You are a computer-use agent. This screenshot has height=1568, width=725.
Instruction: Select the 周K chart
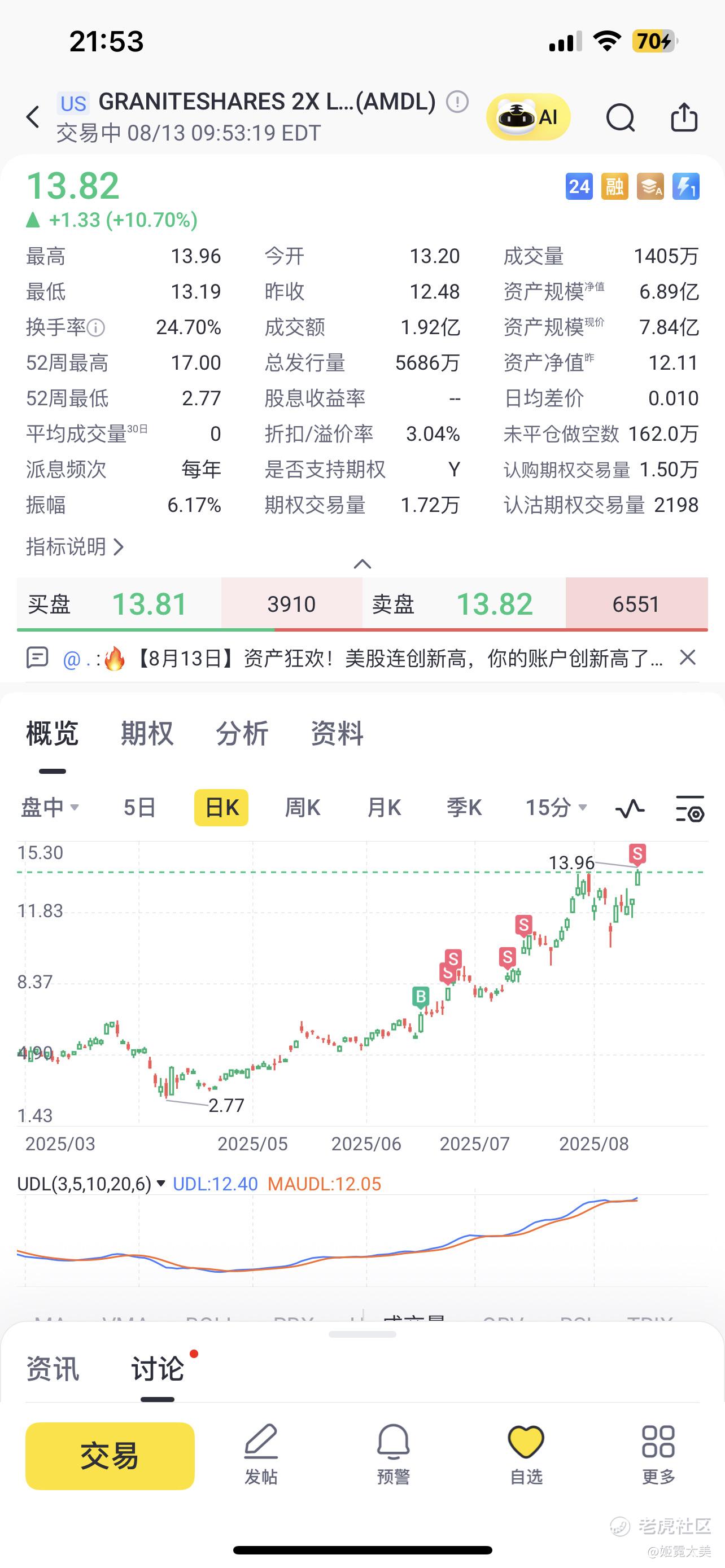tap(303, 808)
